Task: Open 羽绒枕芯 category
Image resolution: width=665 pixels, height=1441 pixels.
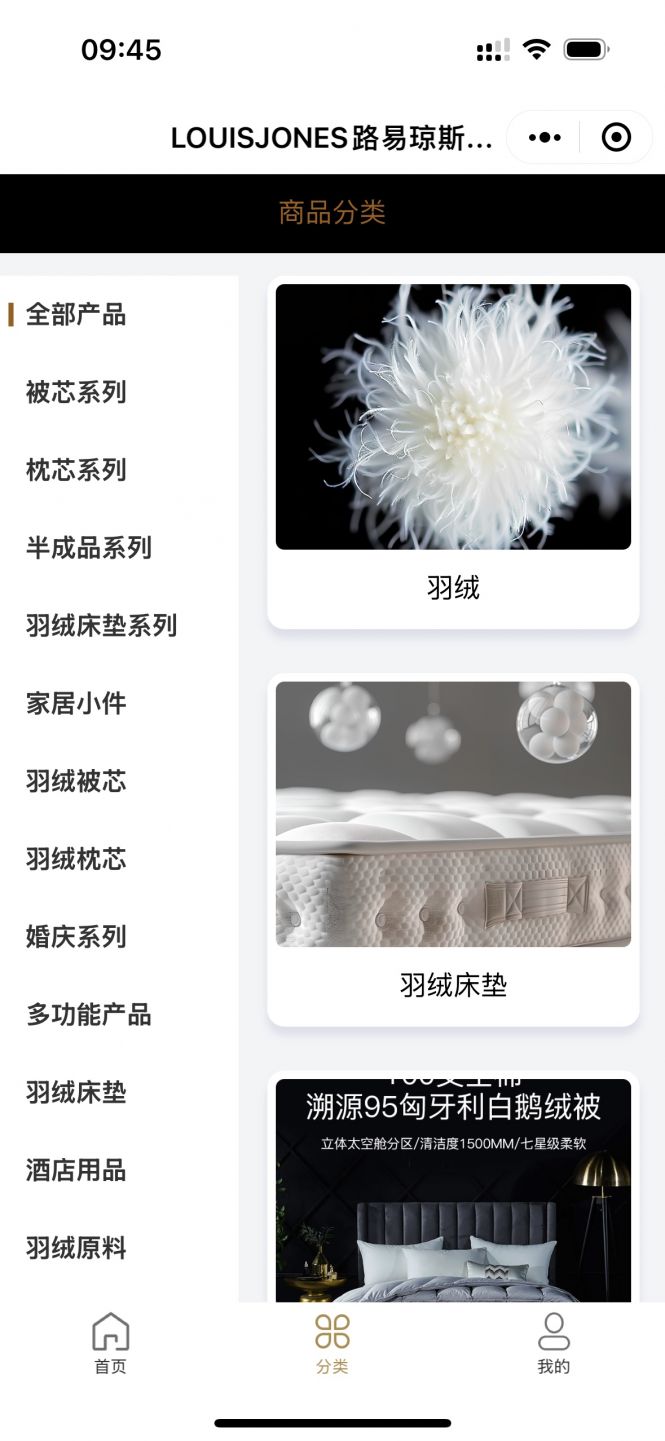Action: [76, 859]
